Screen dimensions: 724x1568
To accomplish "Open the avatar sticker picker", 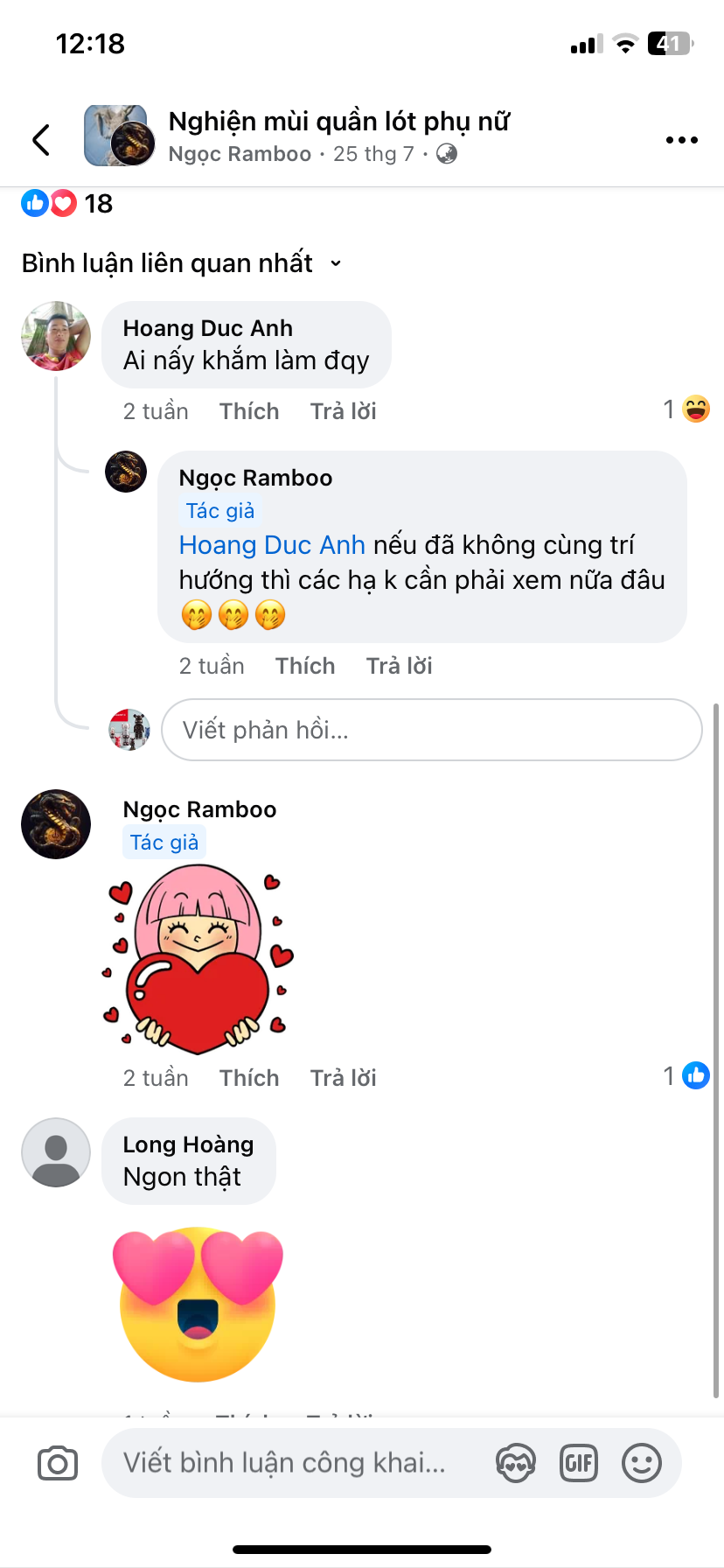I will pyautogui.click(x=516, y=1463).
